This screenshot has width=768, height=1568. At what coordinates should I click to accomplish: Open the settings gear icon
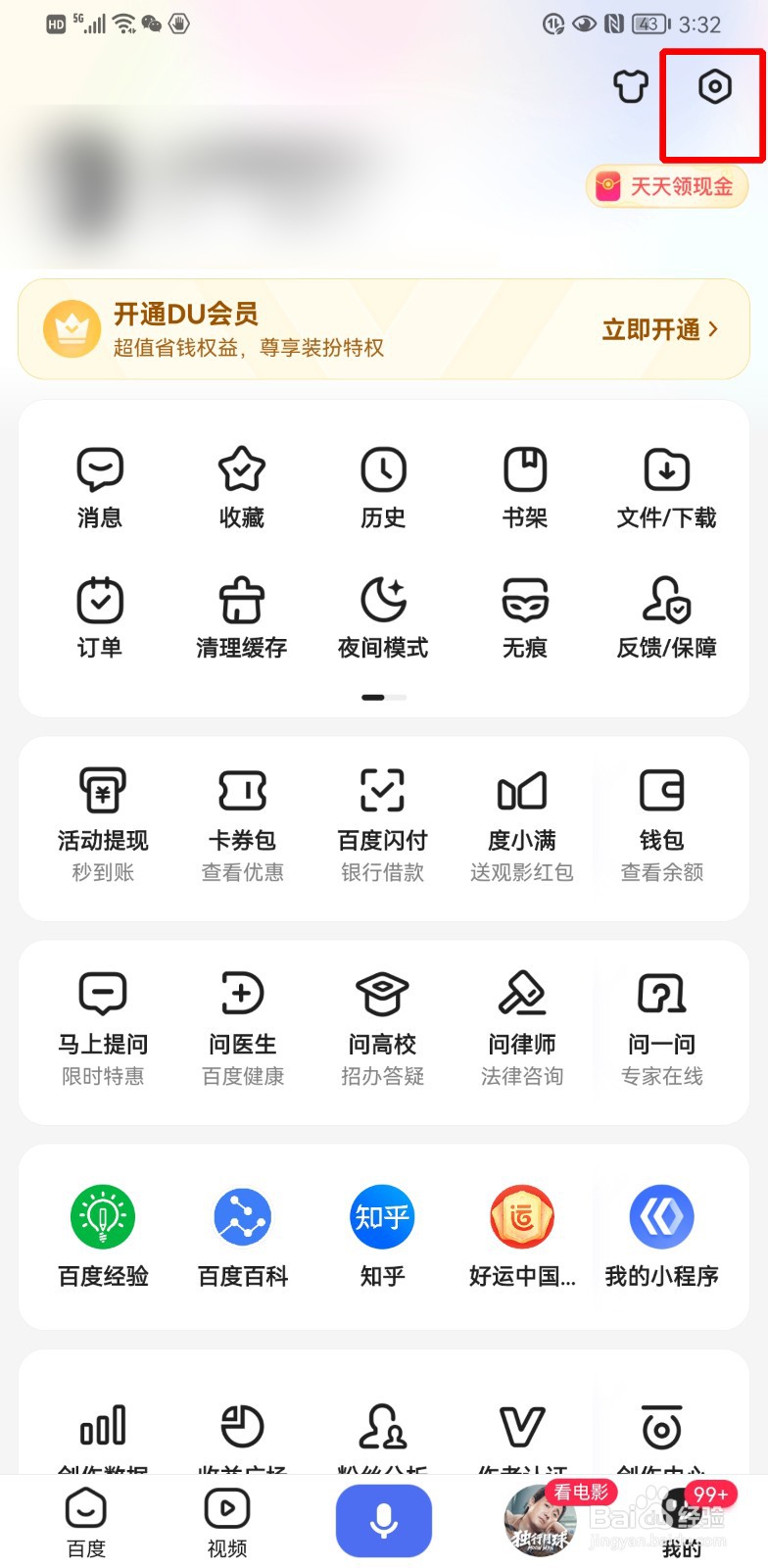715,87
